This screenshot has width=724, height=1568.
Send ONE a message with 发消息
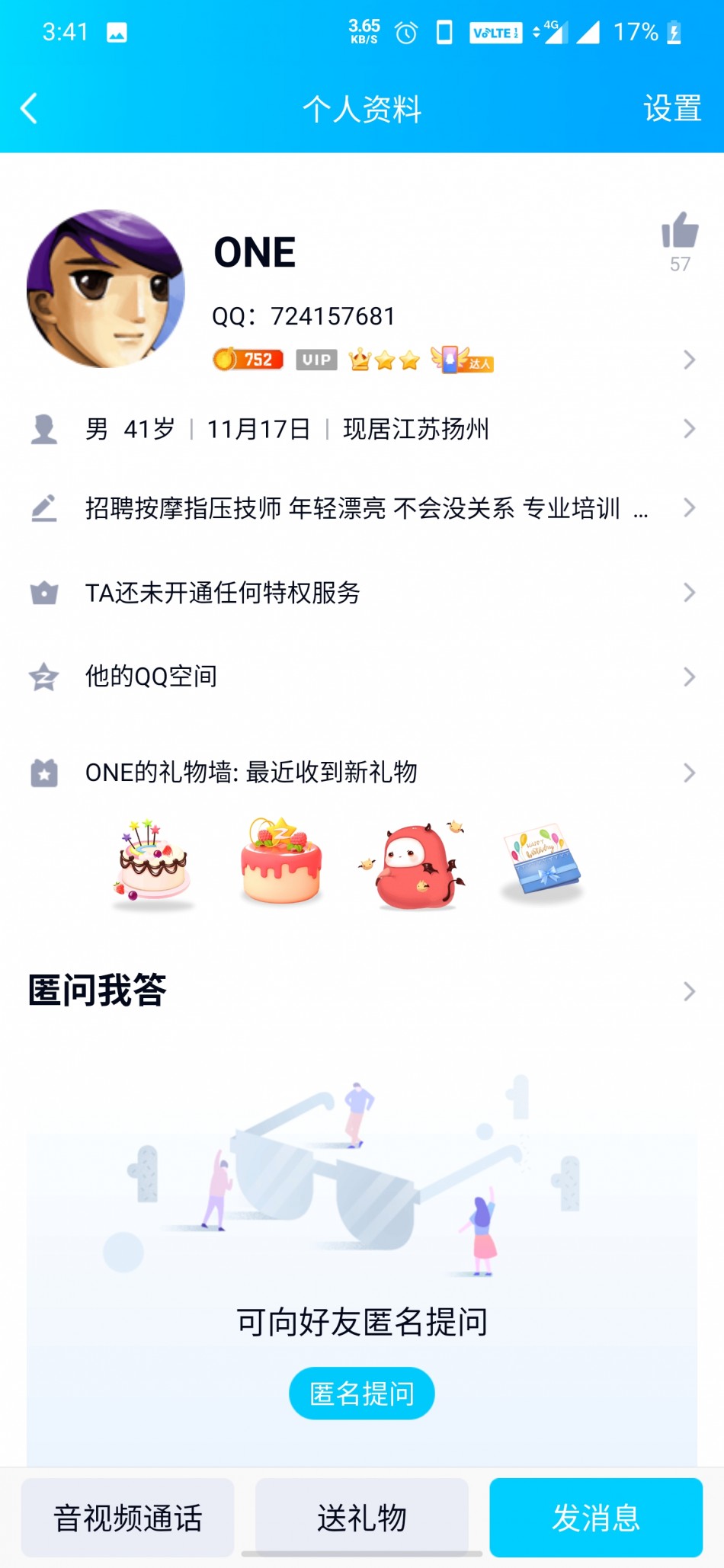(x=596, y=1518)
